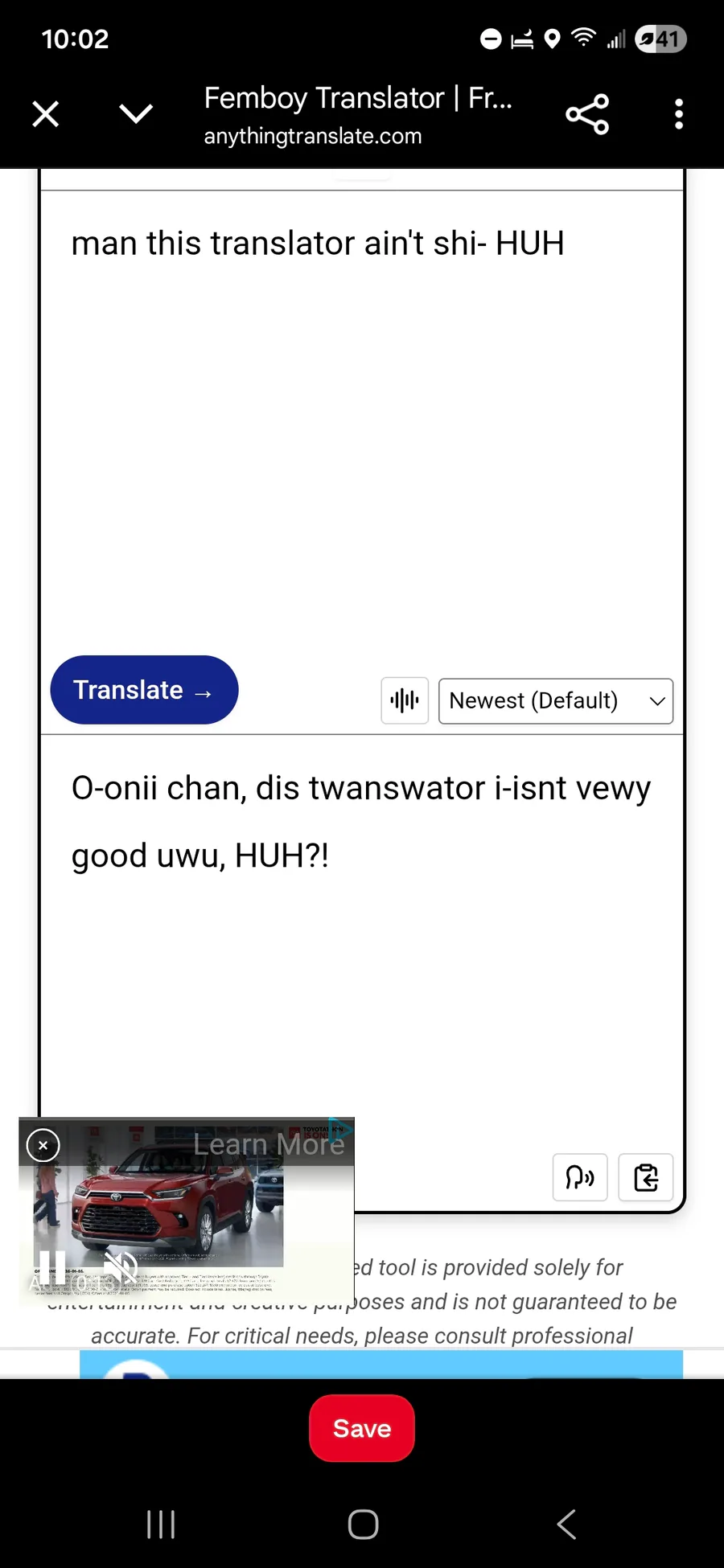Unmute the floating video ad
724x1568 pixels.
(x=121, y=1267)
